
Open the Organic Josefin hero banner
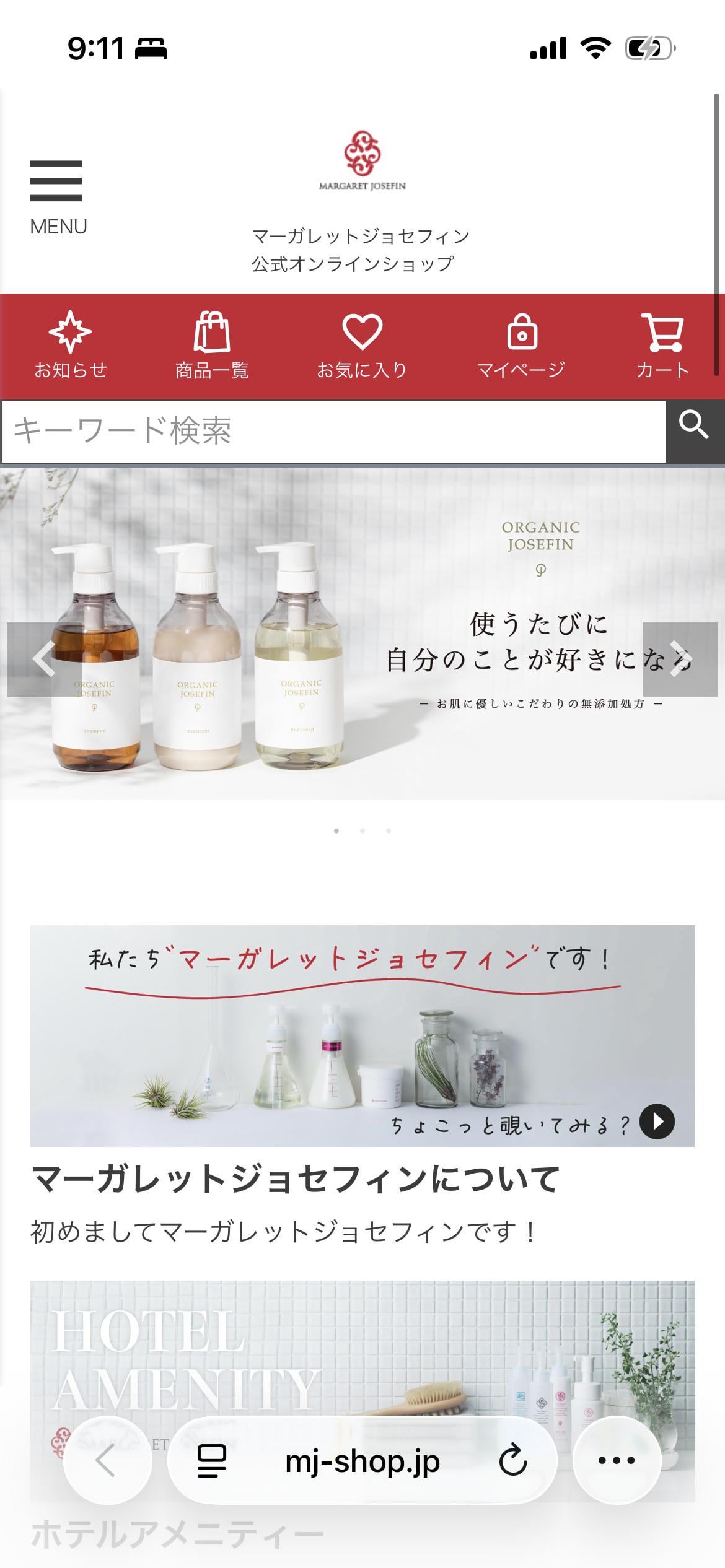362,633
